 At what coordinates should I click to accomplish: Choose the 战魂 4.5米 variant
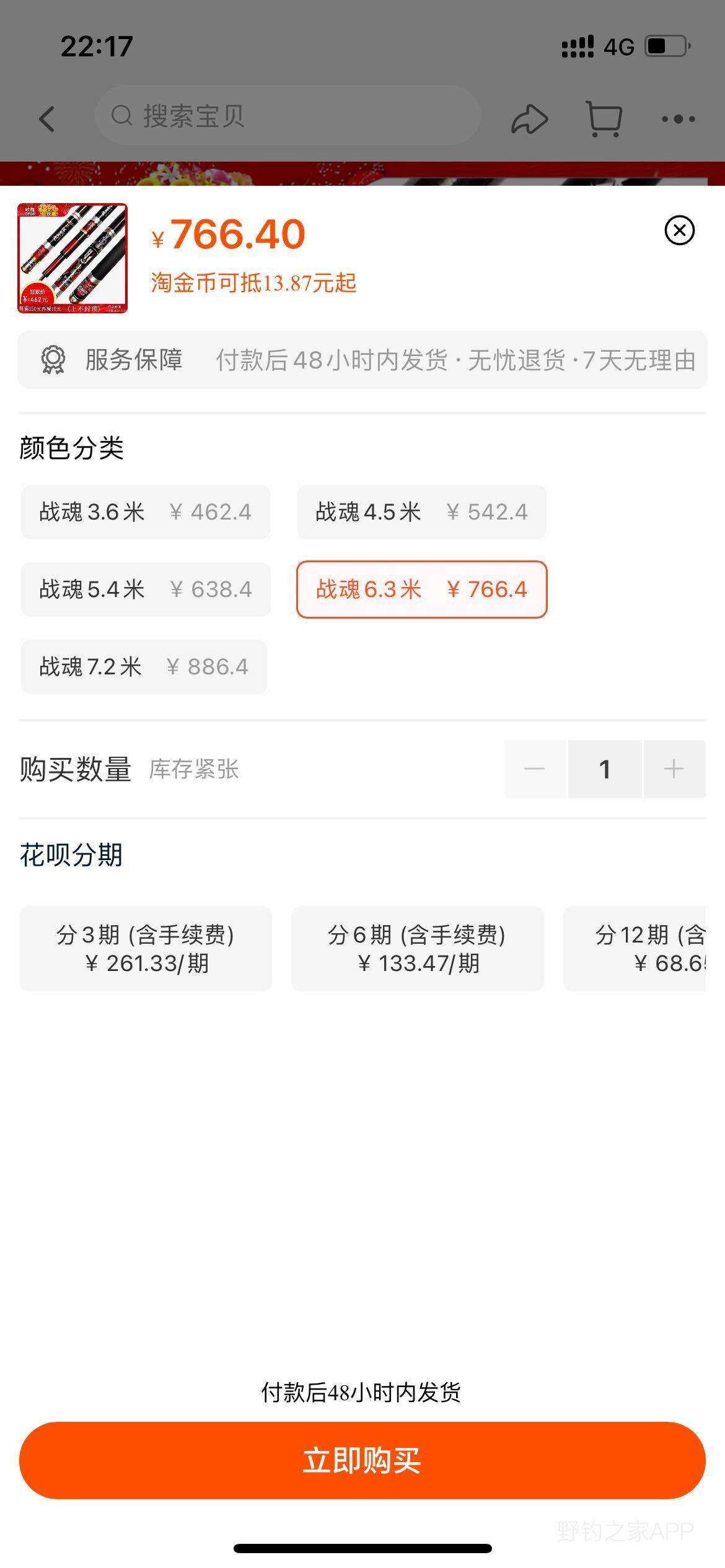[x=421, y=512]
